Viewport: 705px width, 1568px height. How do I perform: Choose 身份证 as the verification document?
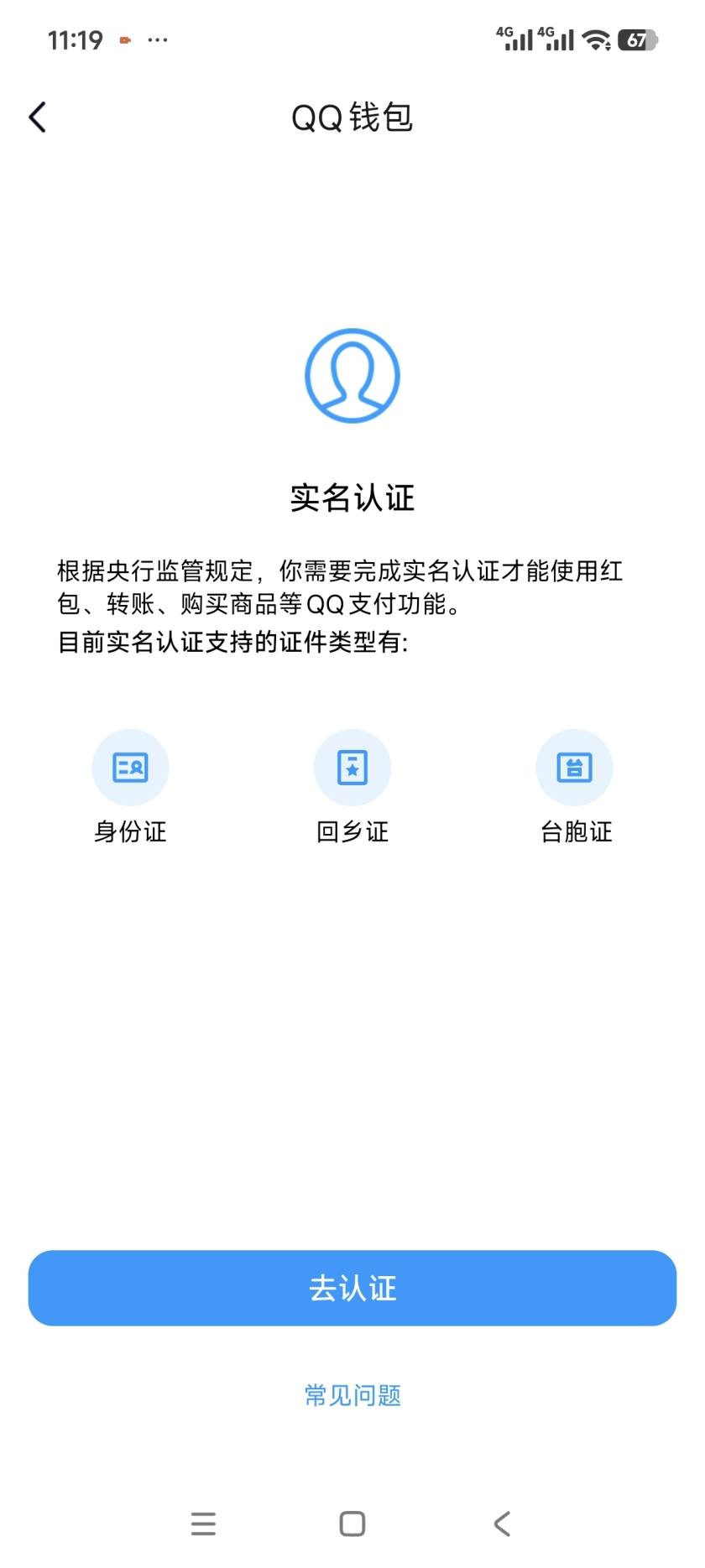coord(130,832)
